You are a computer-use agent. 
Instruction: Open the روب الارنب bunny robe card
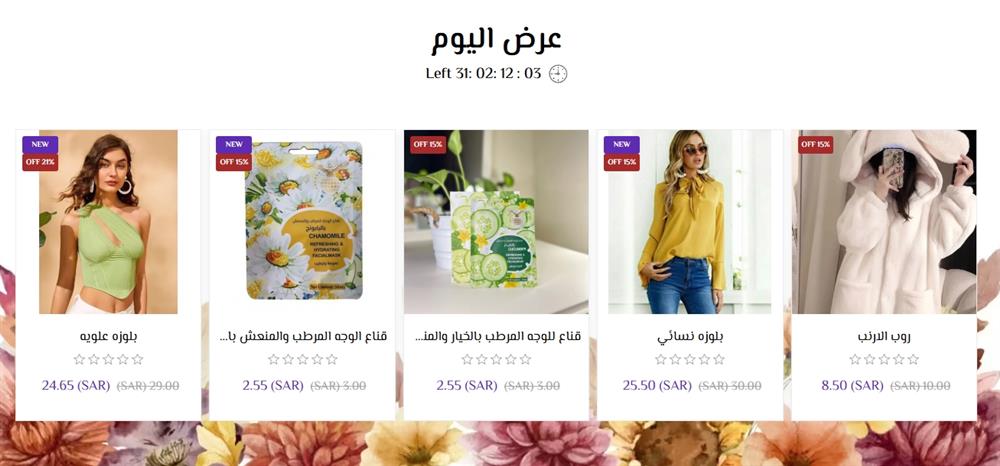pyautogui.click(x=884, y=223)
